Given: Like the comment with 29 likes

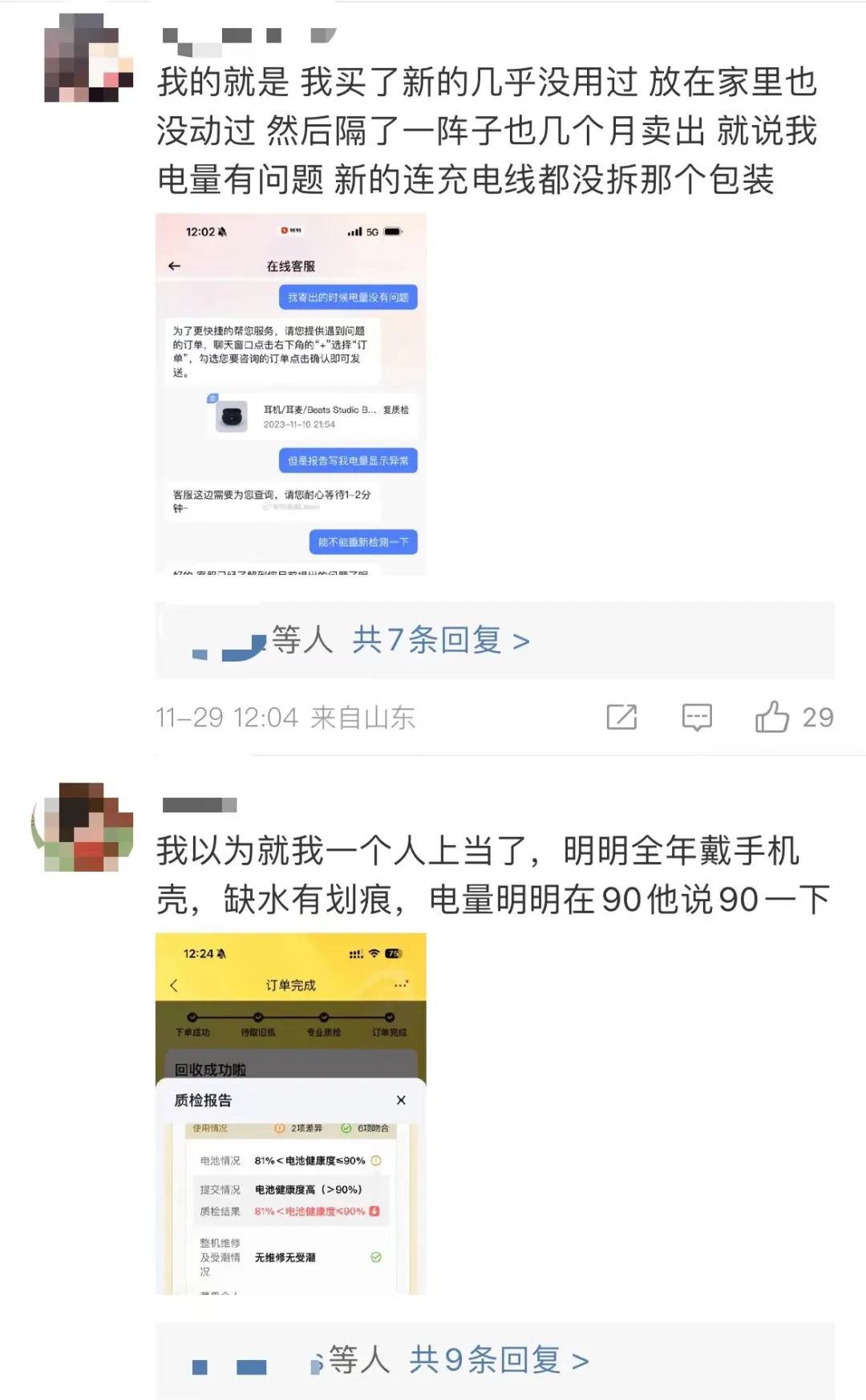Looking at the screenshot, I should click(x=772, y=717).
